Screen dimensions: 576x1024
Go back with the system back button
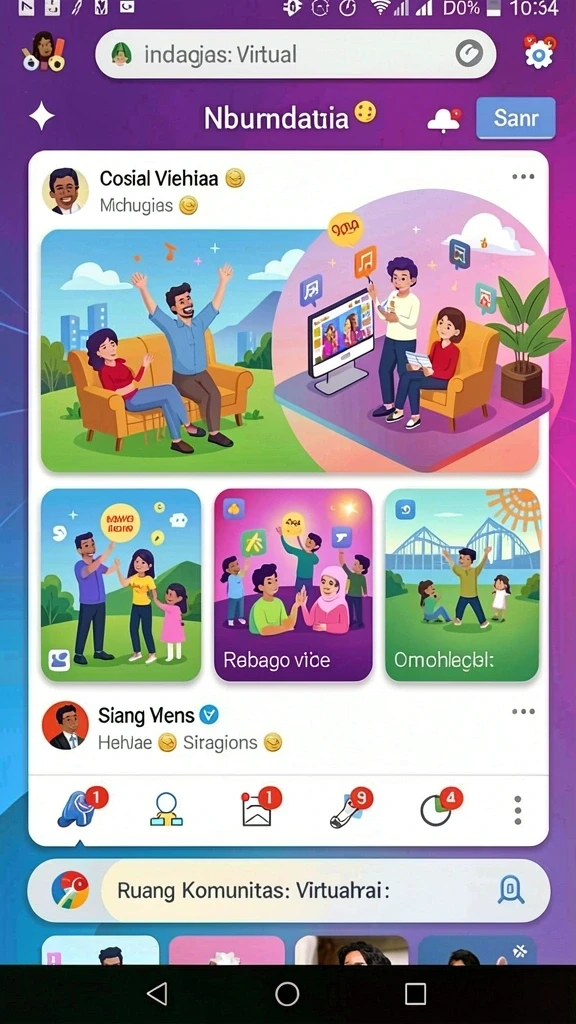(x=157, y=994)
